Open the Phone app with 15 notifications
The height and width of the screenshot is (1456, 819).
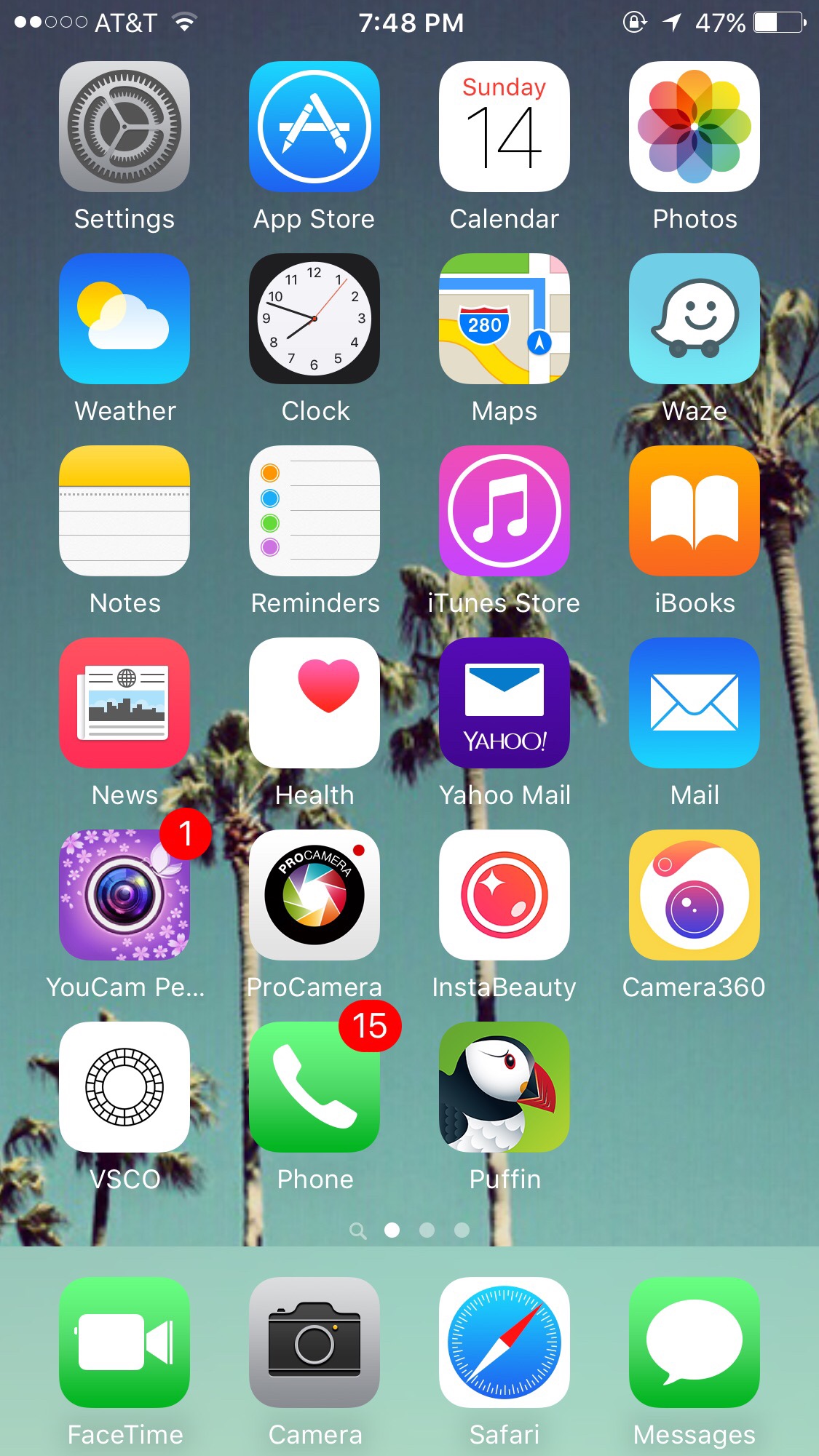[314, 1087]
